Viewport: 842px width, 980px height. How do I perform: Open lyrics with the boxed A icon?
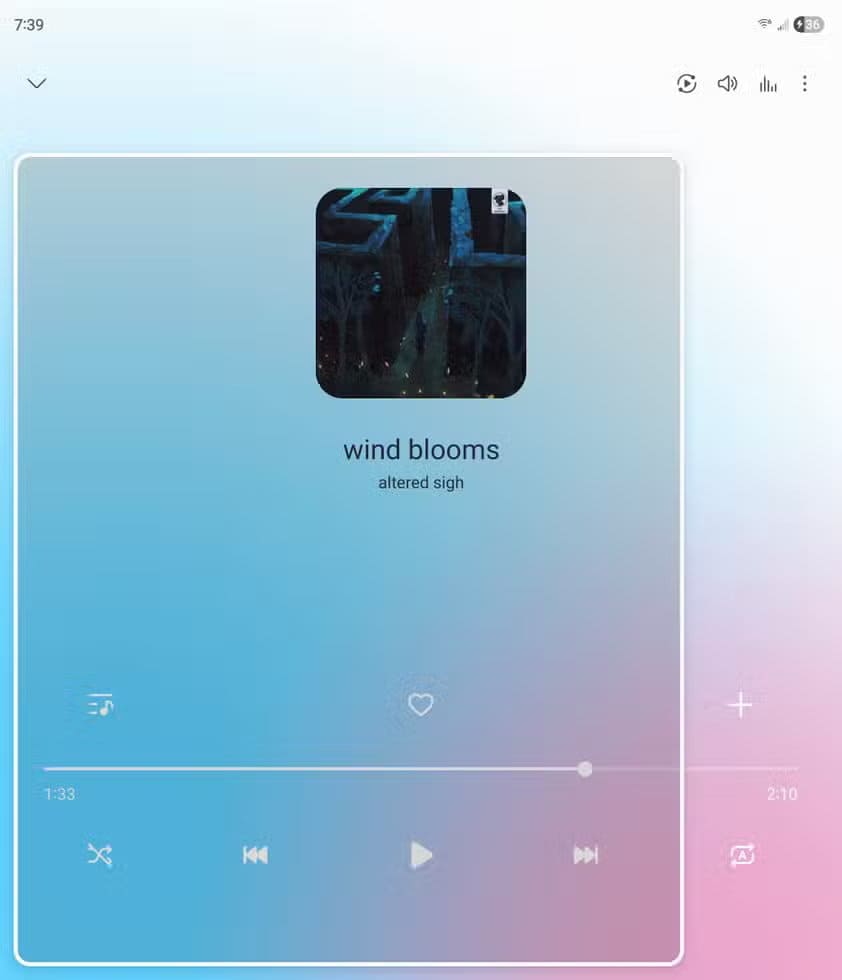coord(741,855)
